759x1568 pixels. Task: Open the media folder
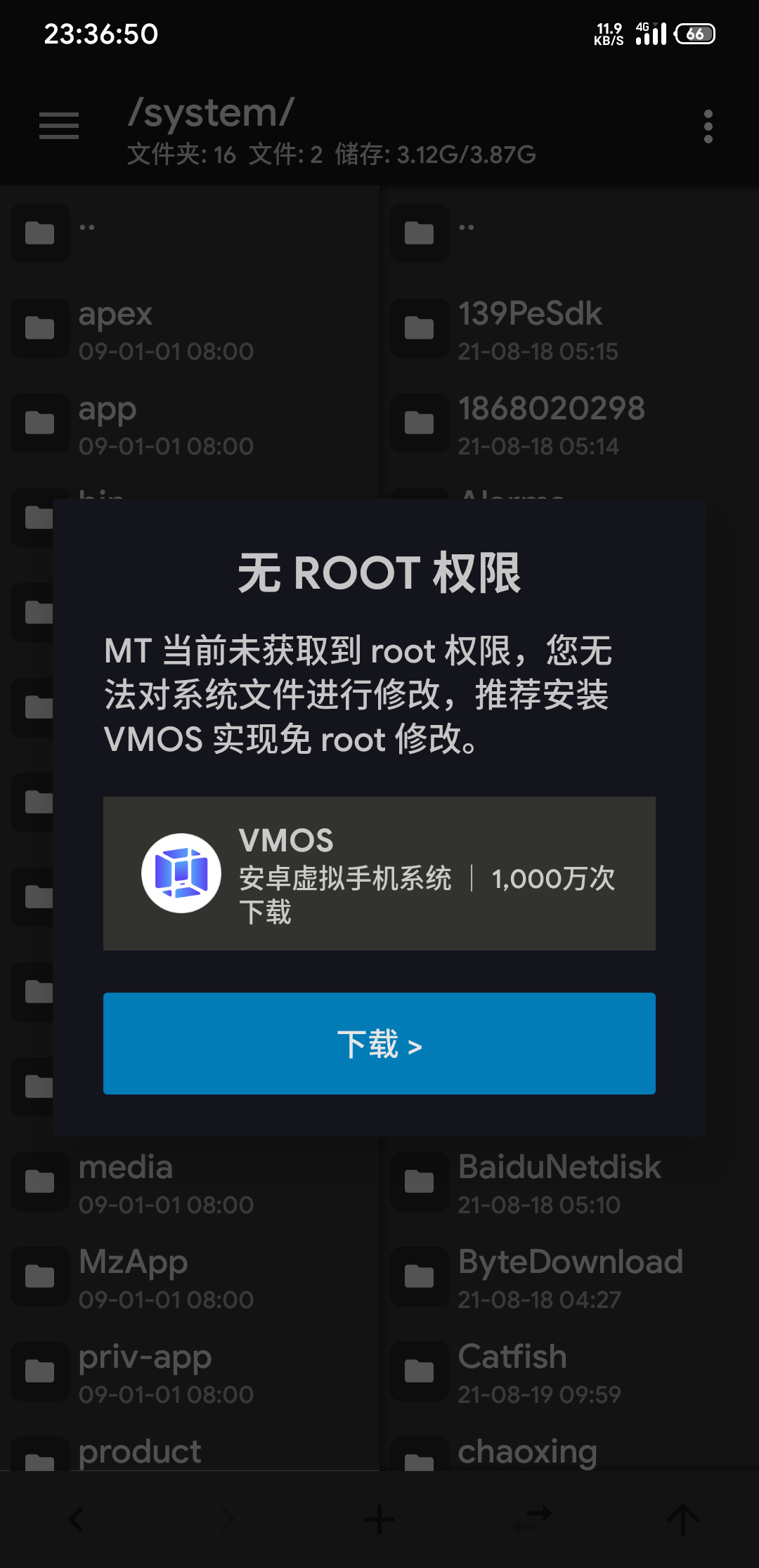click(190, 1182)
